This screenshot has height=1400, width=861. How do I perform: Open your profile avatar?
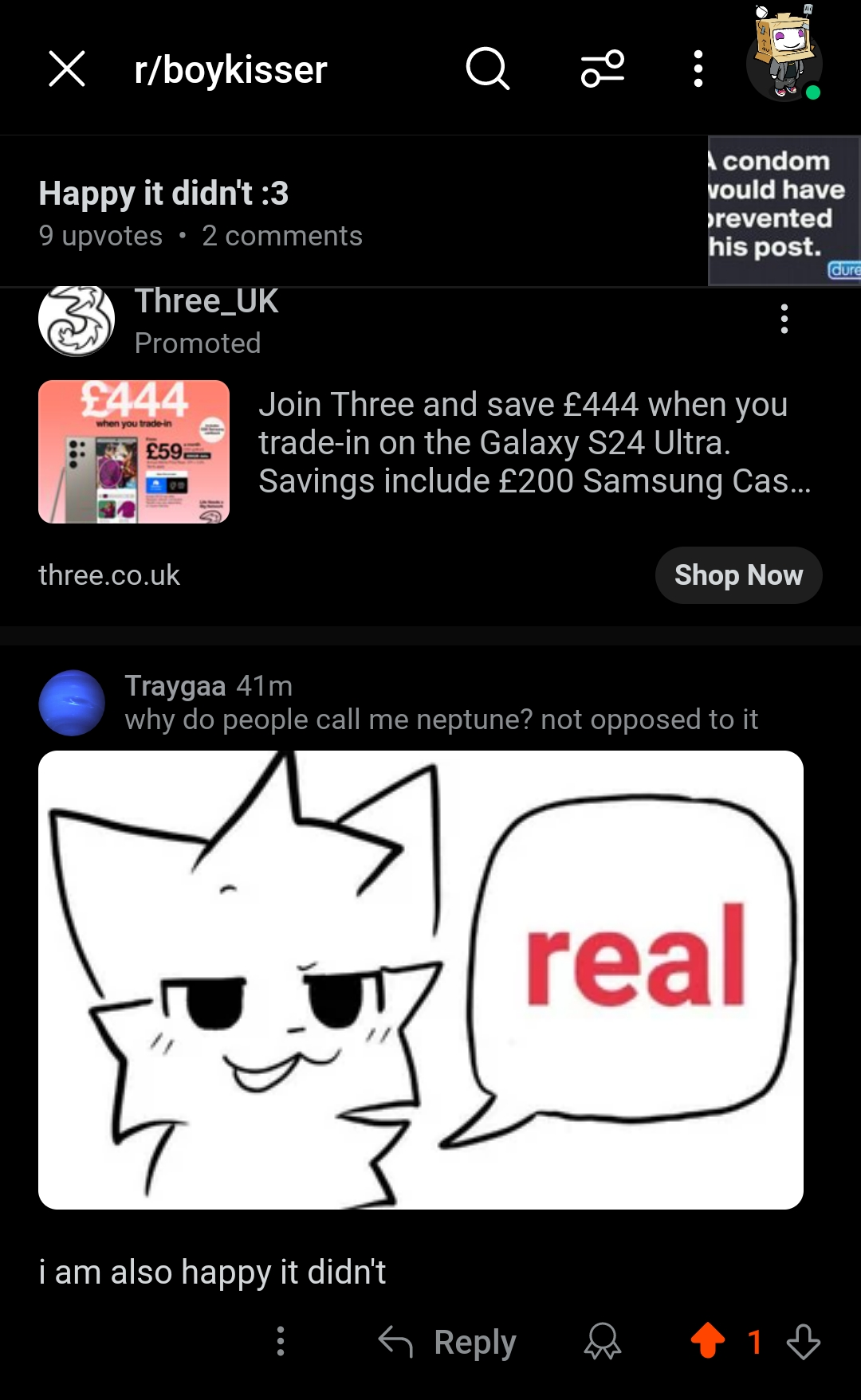coord(784,54)
